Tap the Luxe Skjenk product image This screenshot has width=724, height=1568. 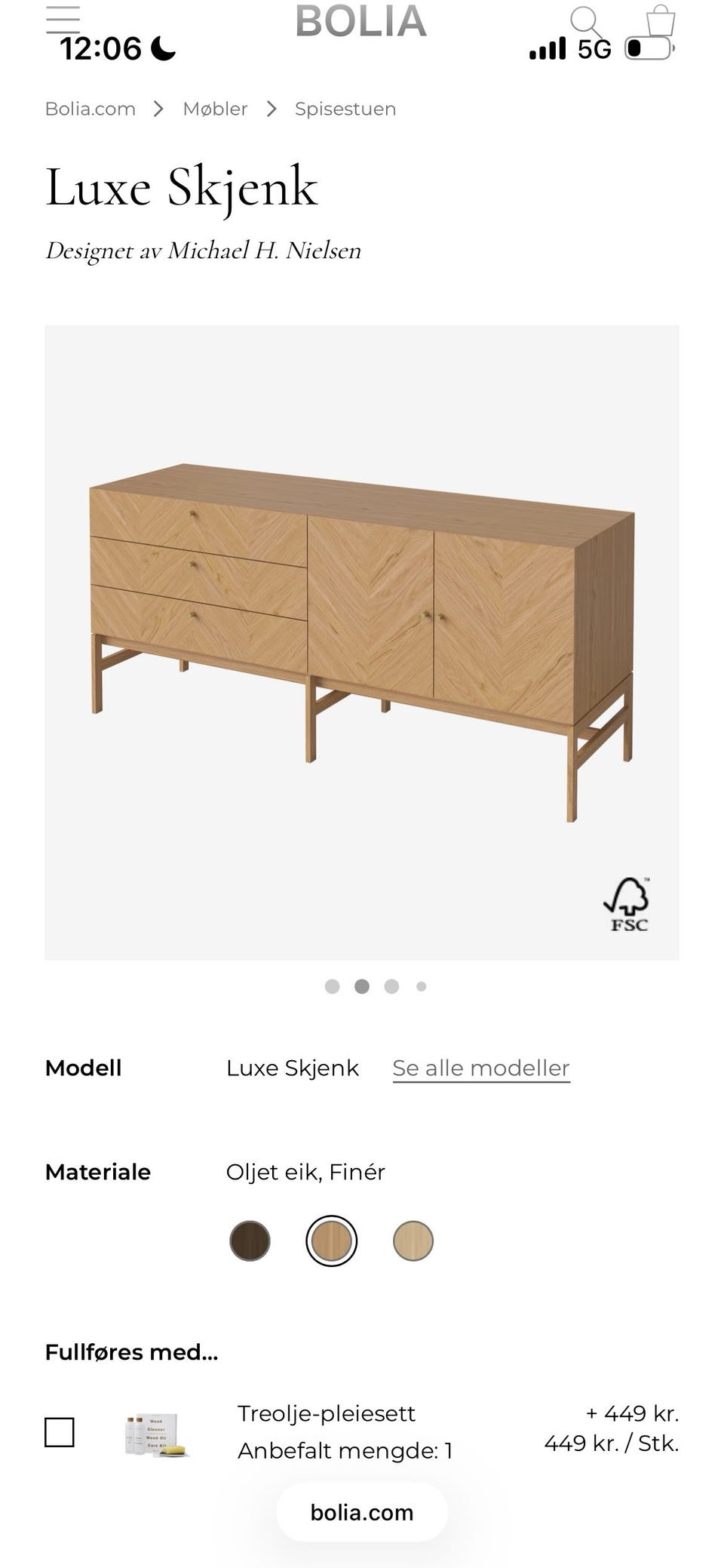point(362,642)
